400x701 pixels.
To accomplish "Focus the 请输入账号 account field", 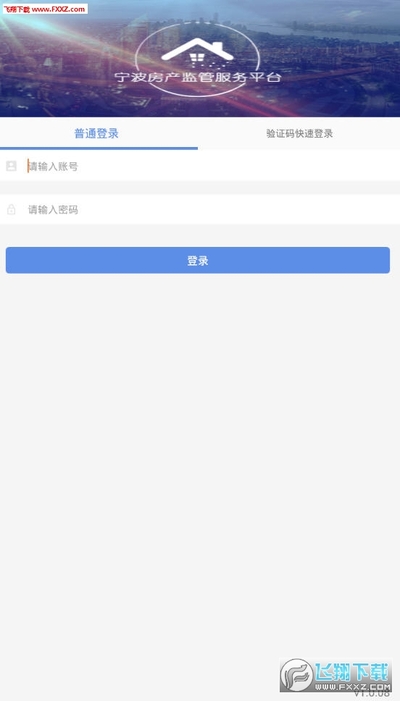I will point(200,166).
